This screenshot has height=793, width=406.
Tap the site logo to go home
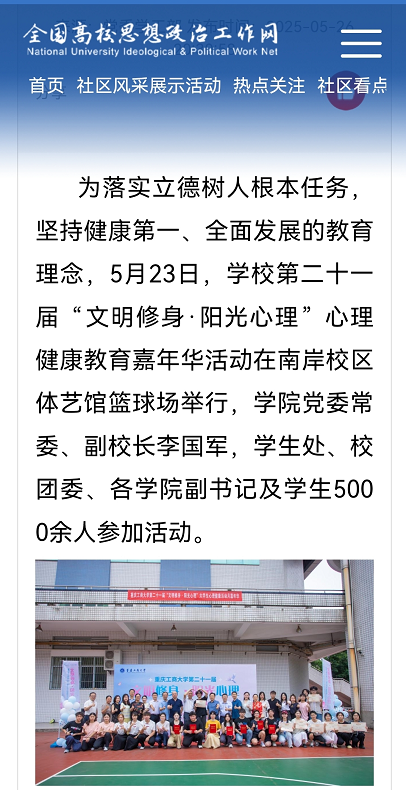point(151,39)
